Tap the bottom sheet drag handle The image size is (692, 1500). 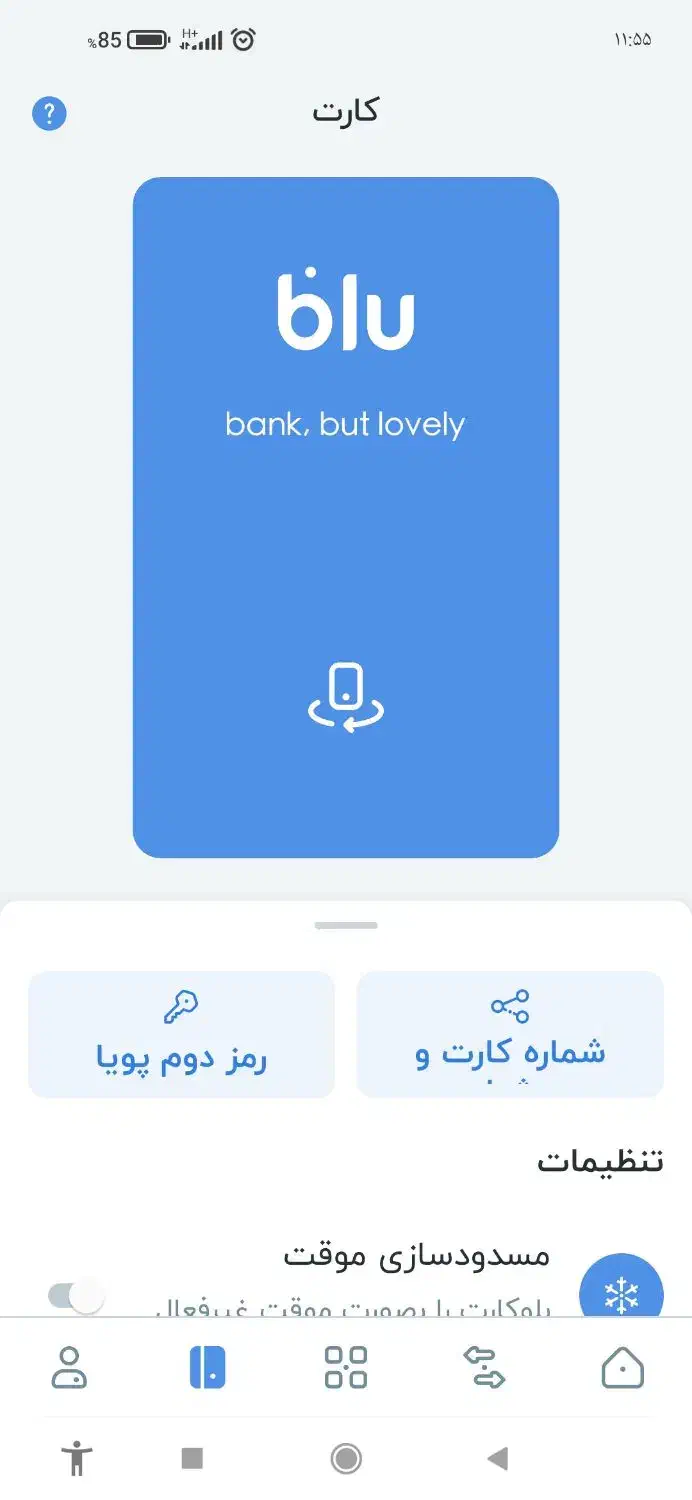[346, 925]
